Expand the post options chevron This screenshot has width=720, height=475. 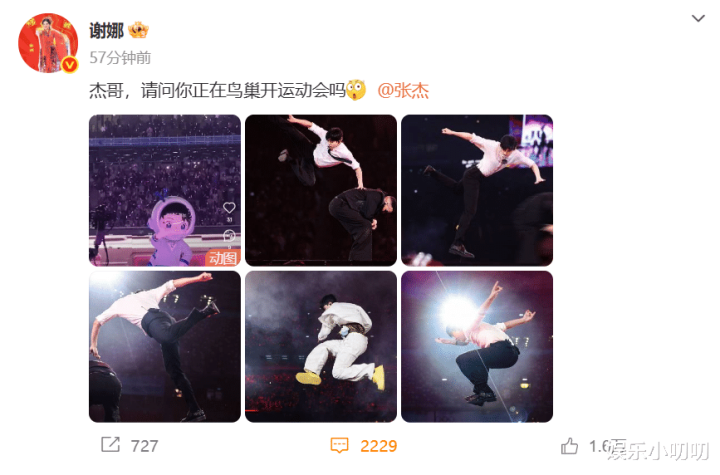pos(698,18)
